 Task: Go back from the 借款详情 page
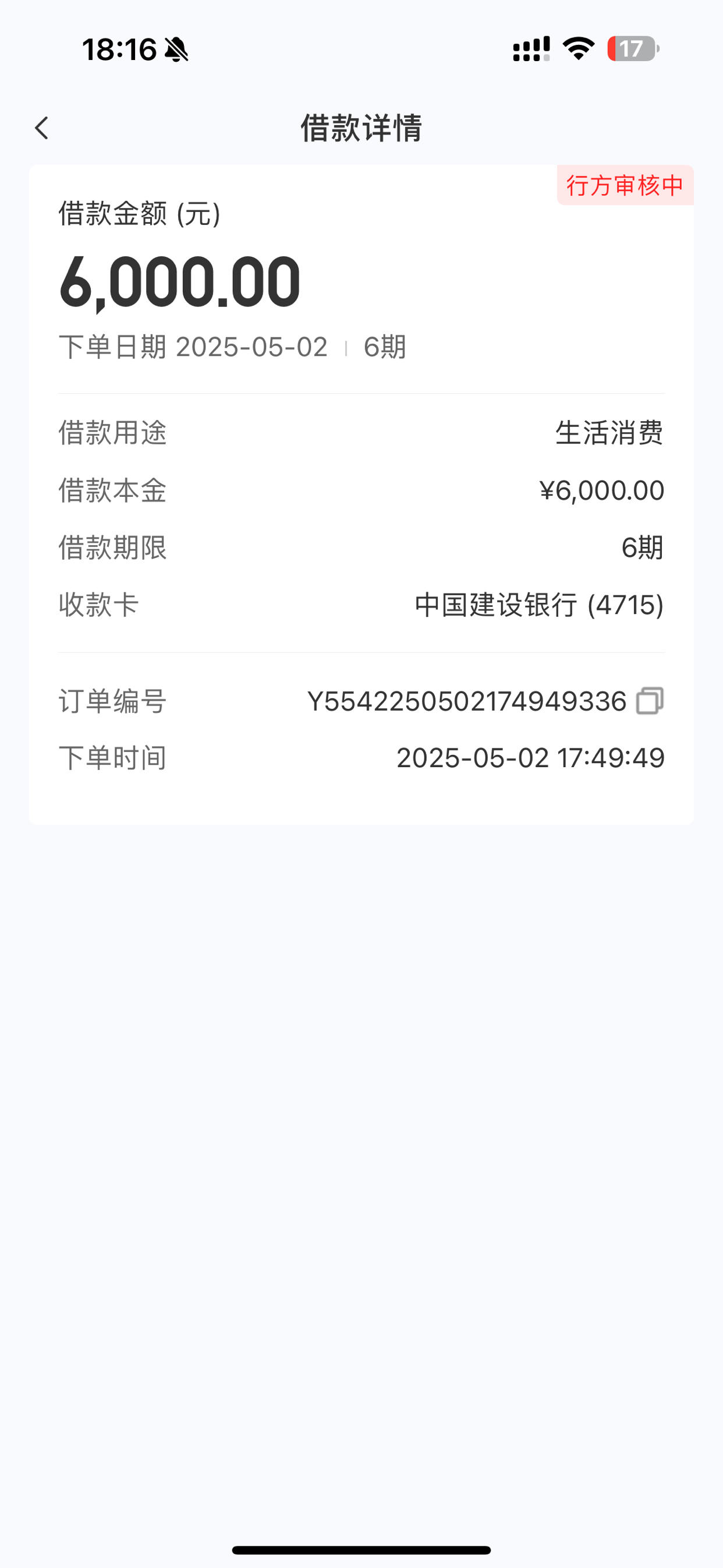point(41,128)
